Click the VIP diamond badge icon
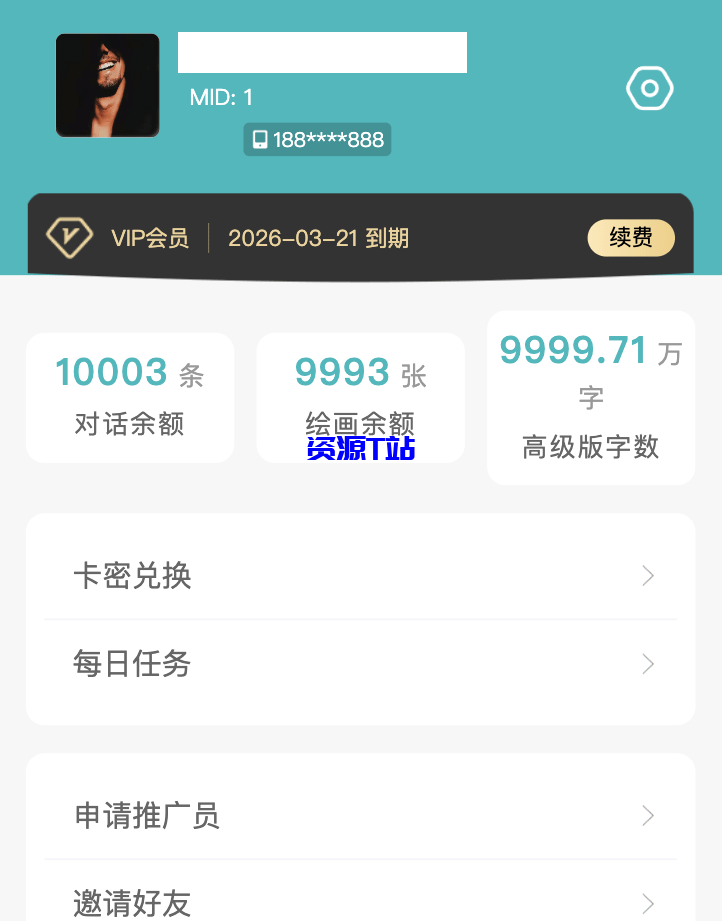The height and width of the screenshot is (921, 722). pos(69,237)
